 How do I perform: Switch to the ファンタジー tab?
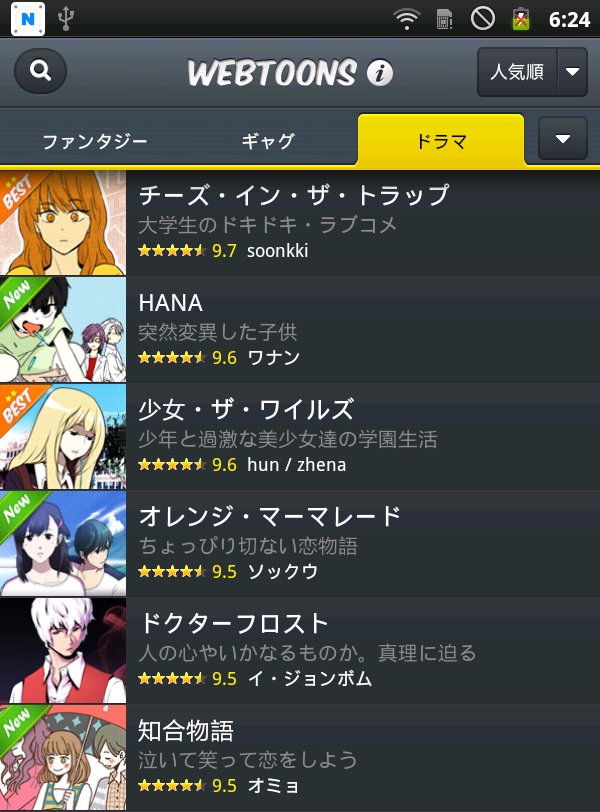[94, 141]
